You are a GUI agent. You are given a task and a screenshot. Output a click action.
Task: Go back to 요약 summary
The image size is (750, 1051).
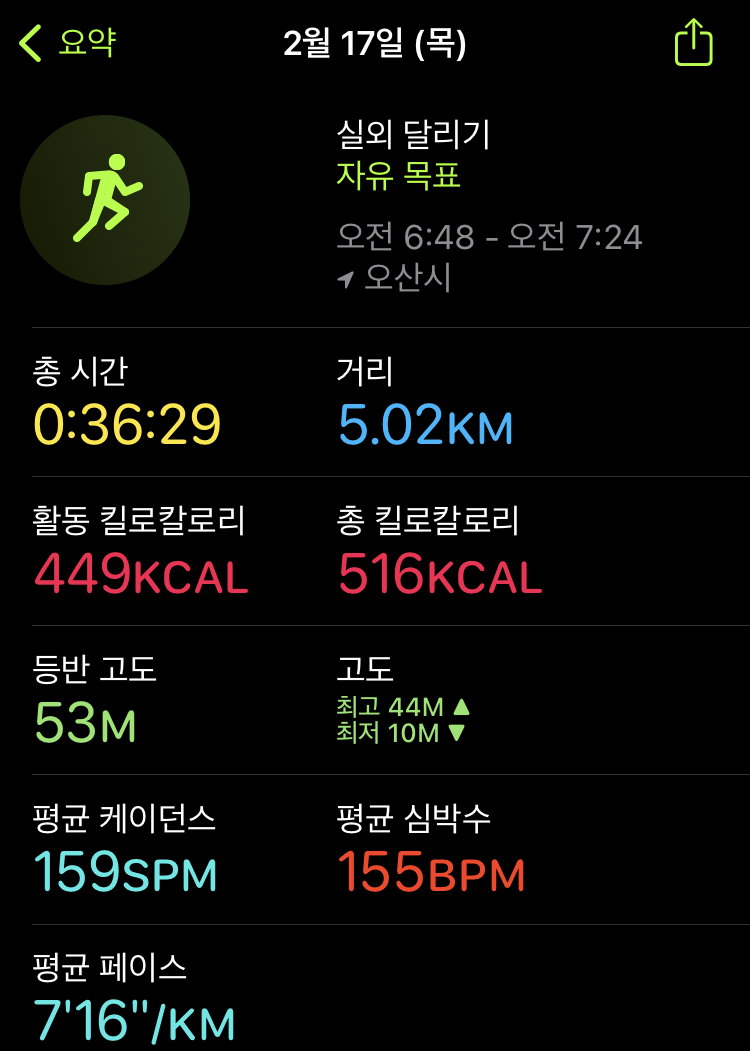tap(68, 43)
